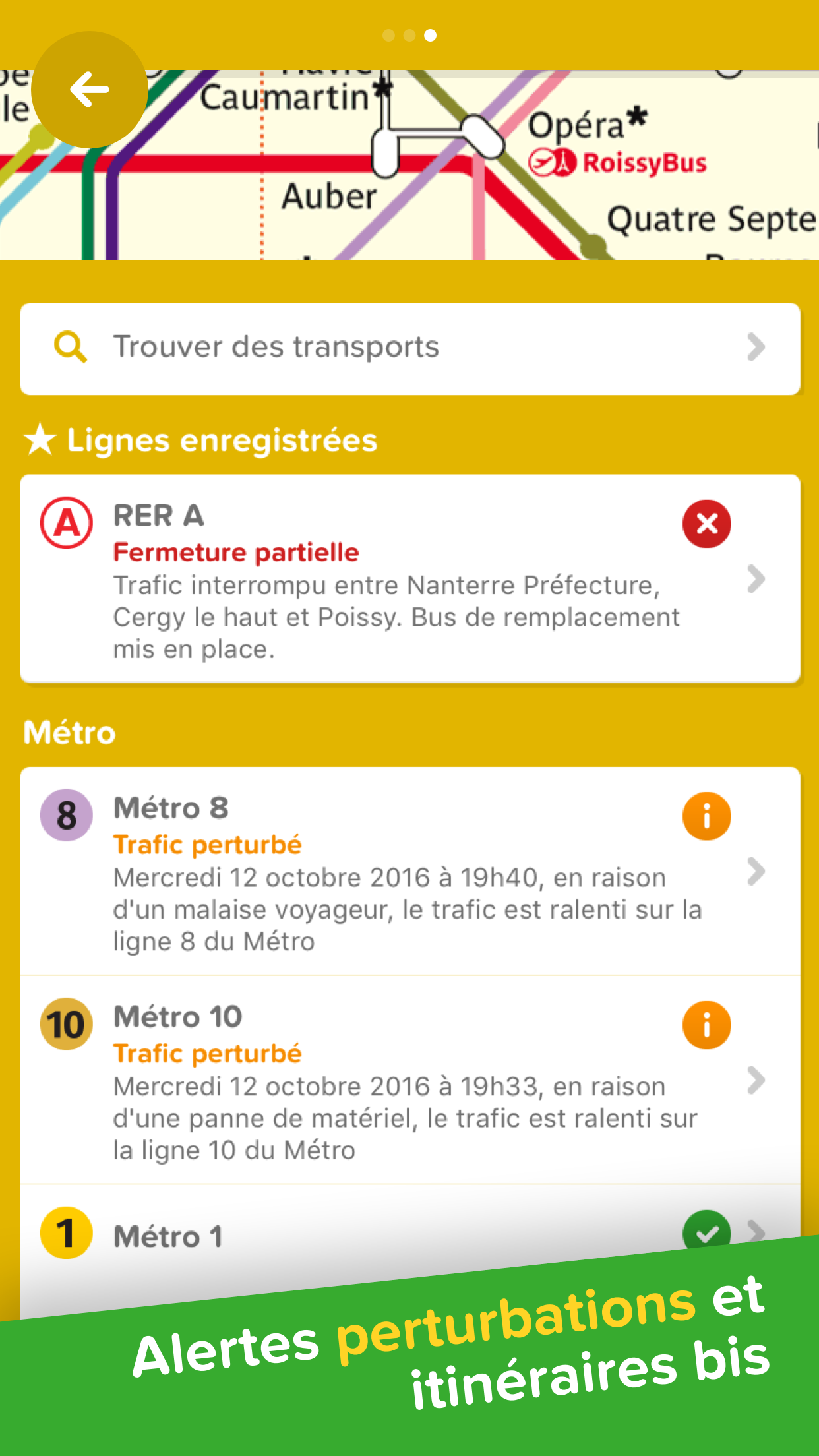Tap the Trouver des transports search field
This screenshot has width=819, height=1456.
(277, 347)
